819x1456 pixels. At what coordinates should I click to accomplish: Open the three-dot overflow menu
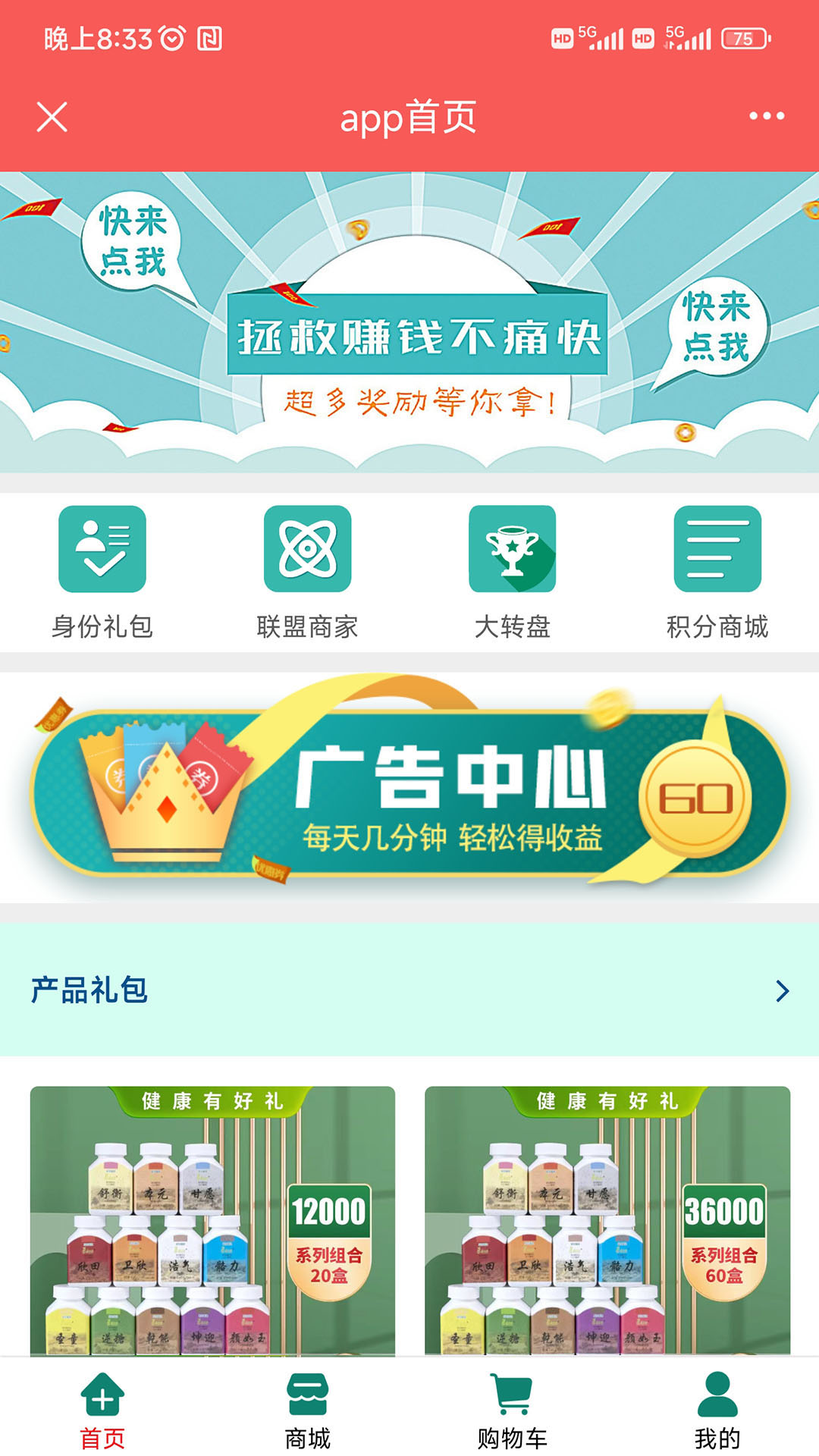(x=766, y=116)
